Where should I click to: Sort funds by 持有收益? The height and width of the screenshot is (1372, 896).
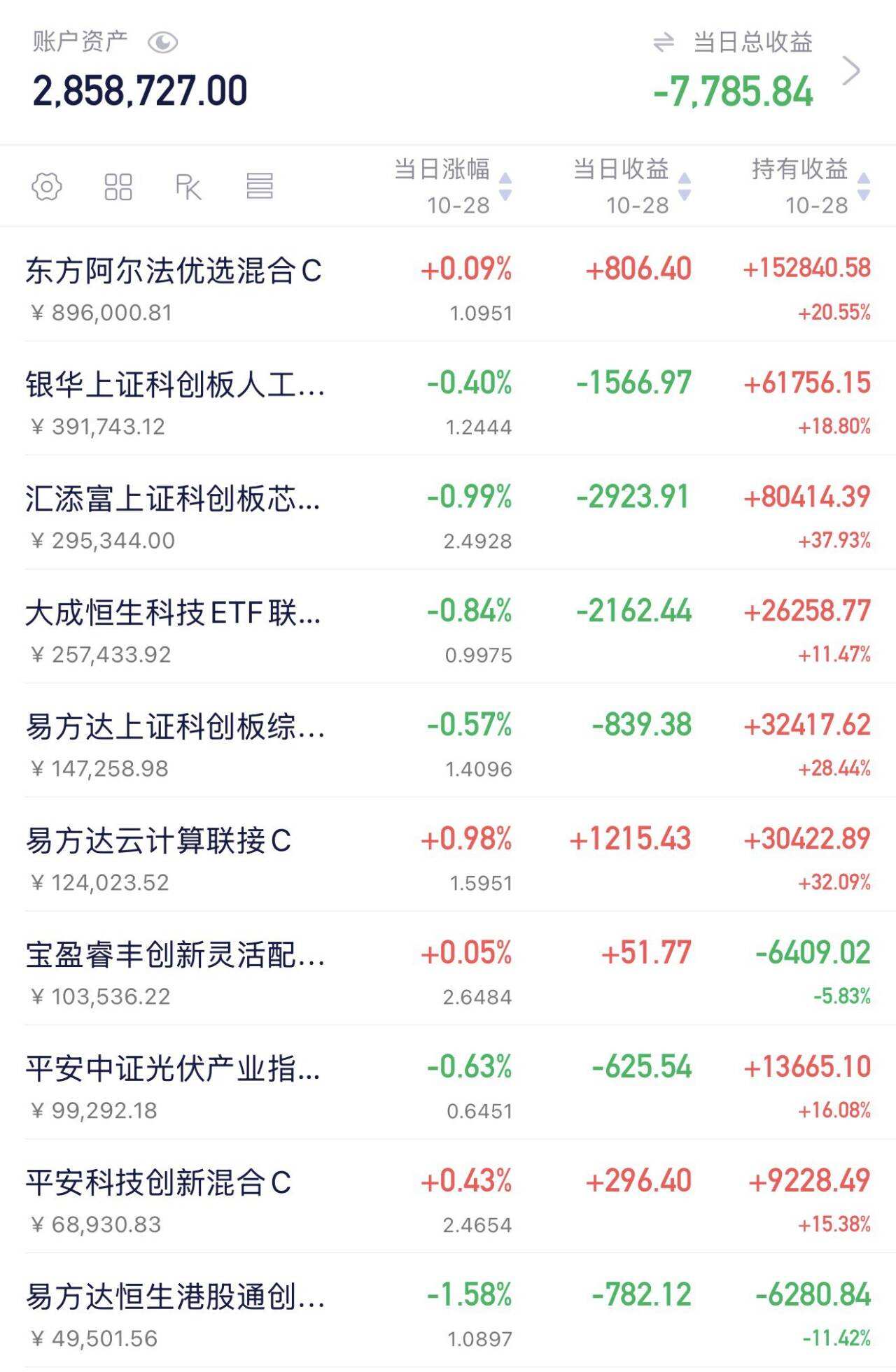coord(811,186)
